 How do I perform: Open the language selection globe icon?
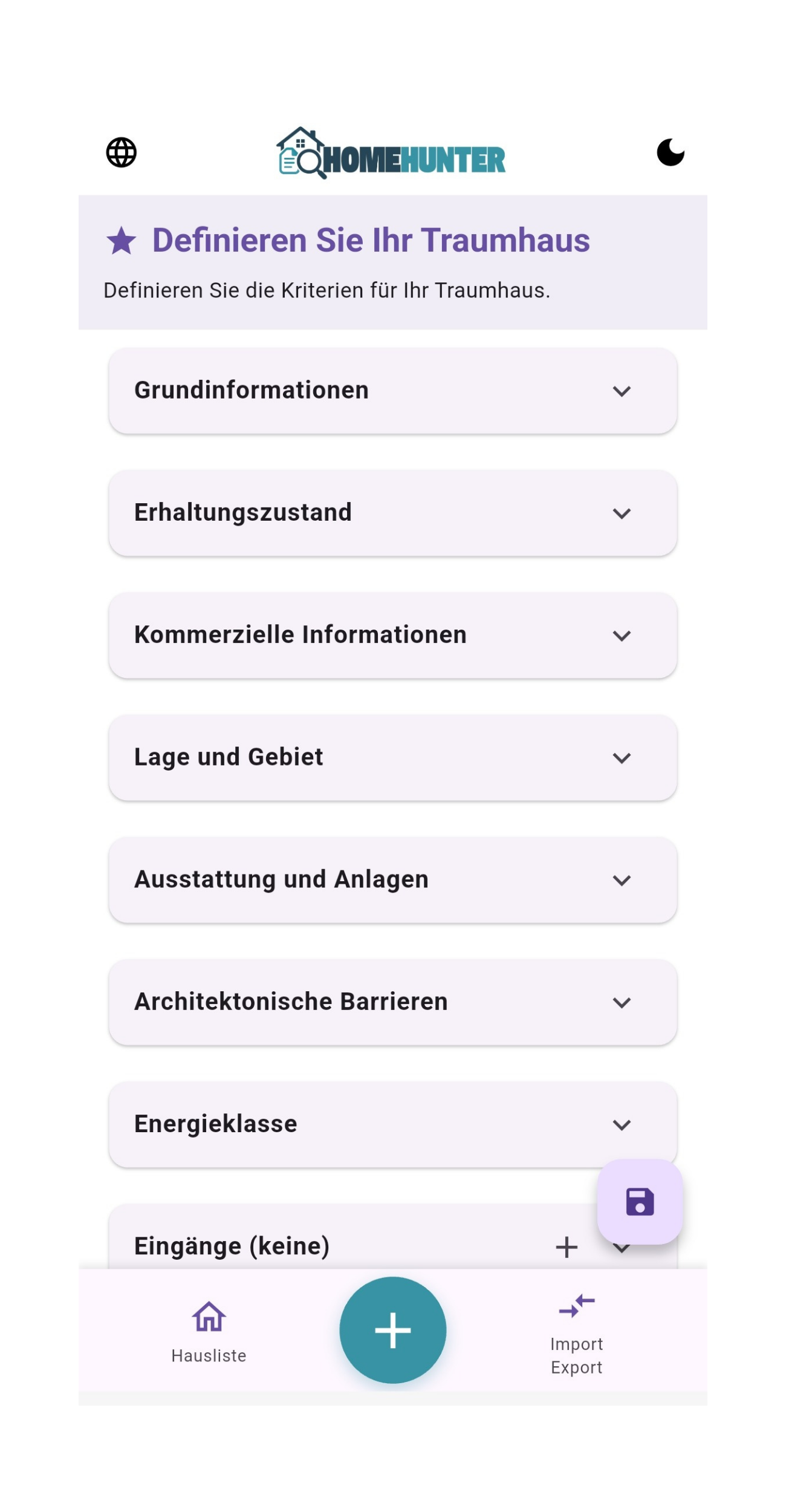pyautogui.click(x=120, y=154)
